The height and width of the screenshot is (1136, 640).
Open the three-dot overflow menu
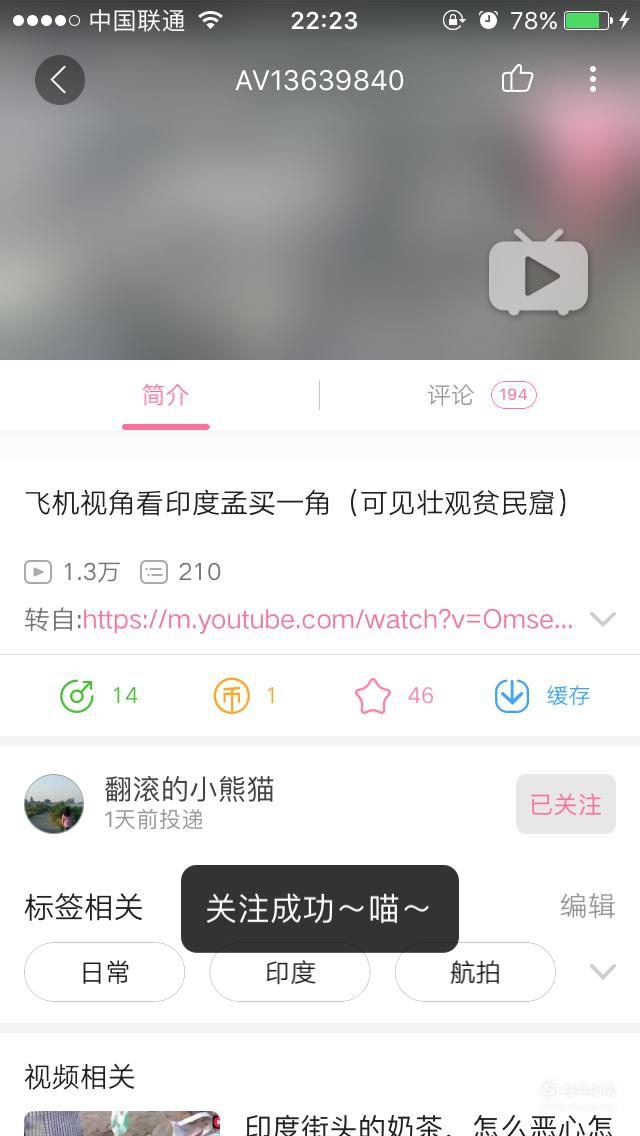tap(593, 79)
